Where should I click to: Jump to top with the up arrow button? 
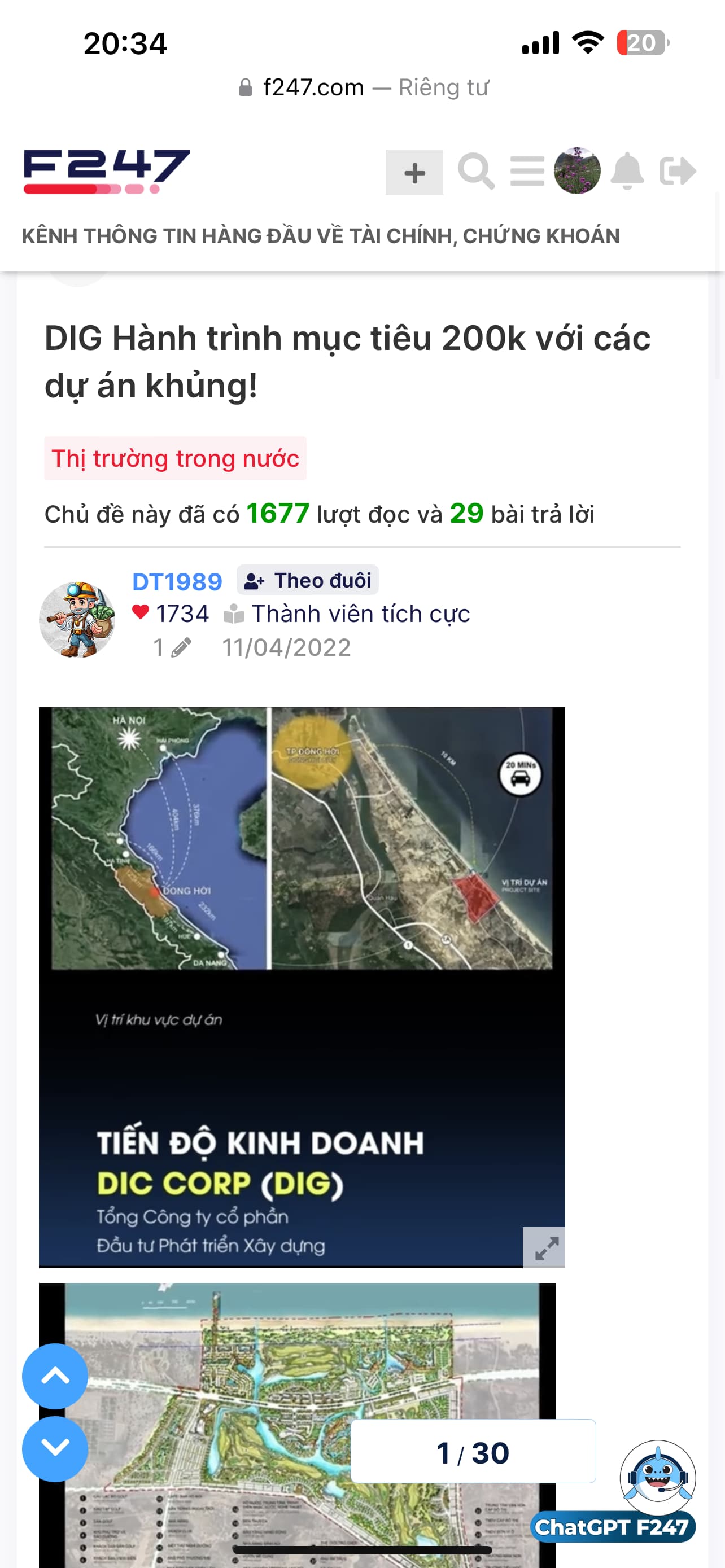pyautogui.click(x=55, y=1376)
